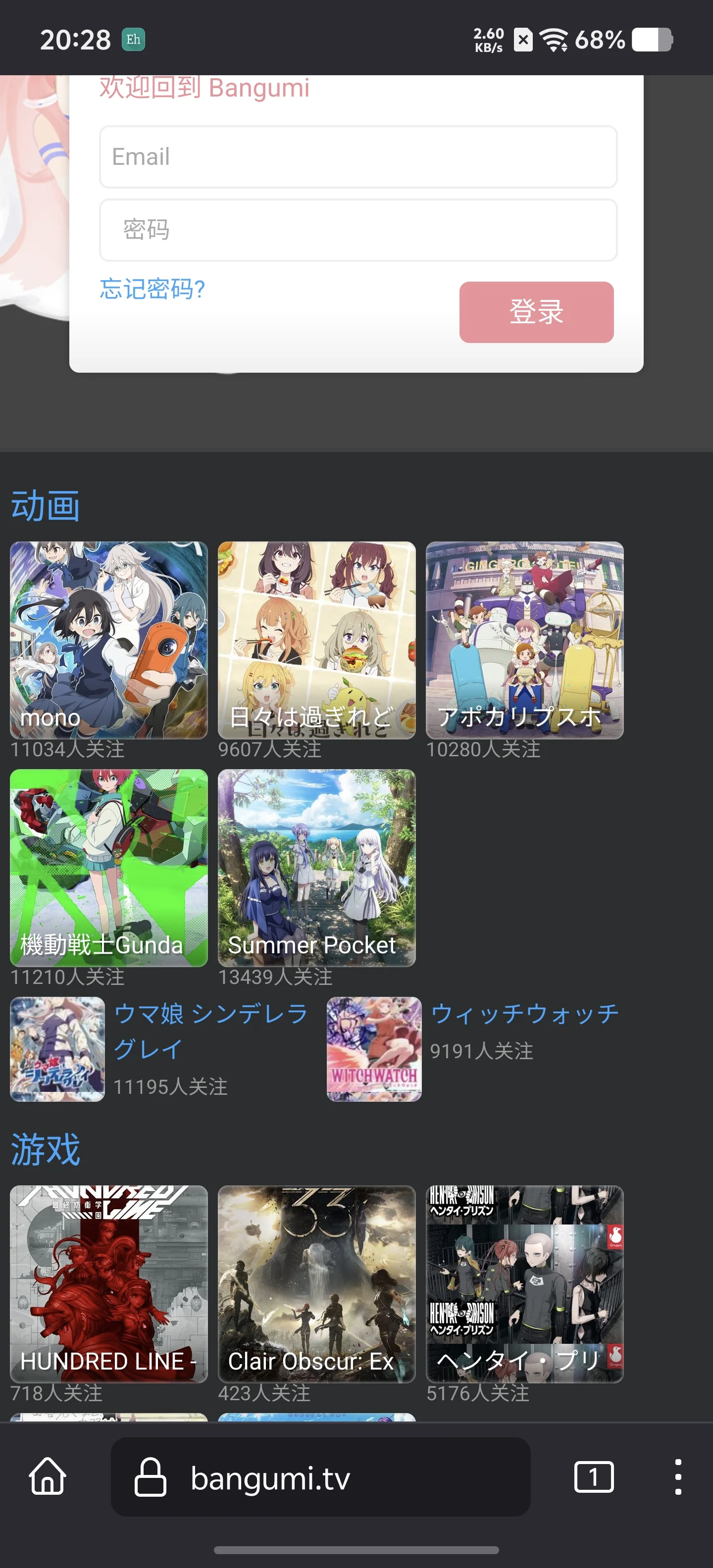Tap the Email input field

[358, 157]
